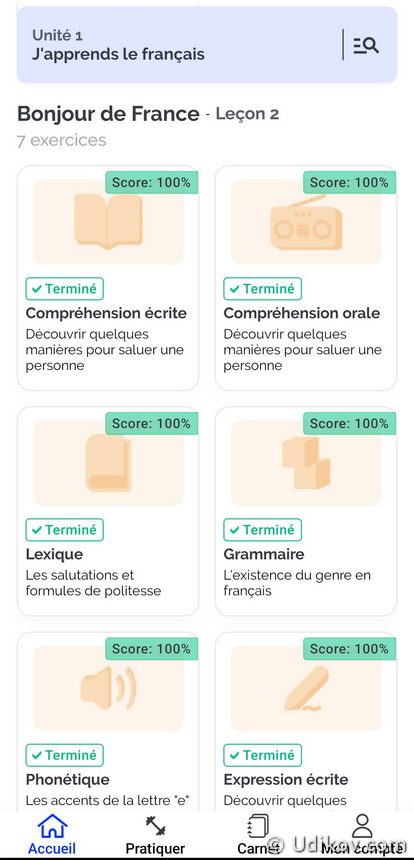Open the Expression écrite exercise card
Viewport: 414px width, 860px height.
(306, 721)
